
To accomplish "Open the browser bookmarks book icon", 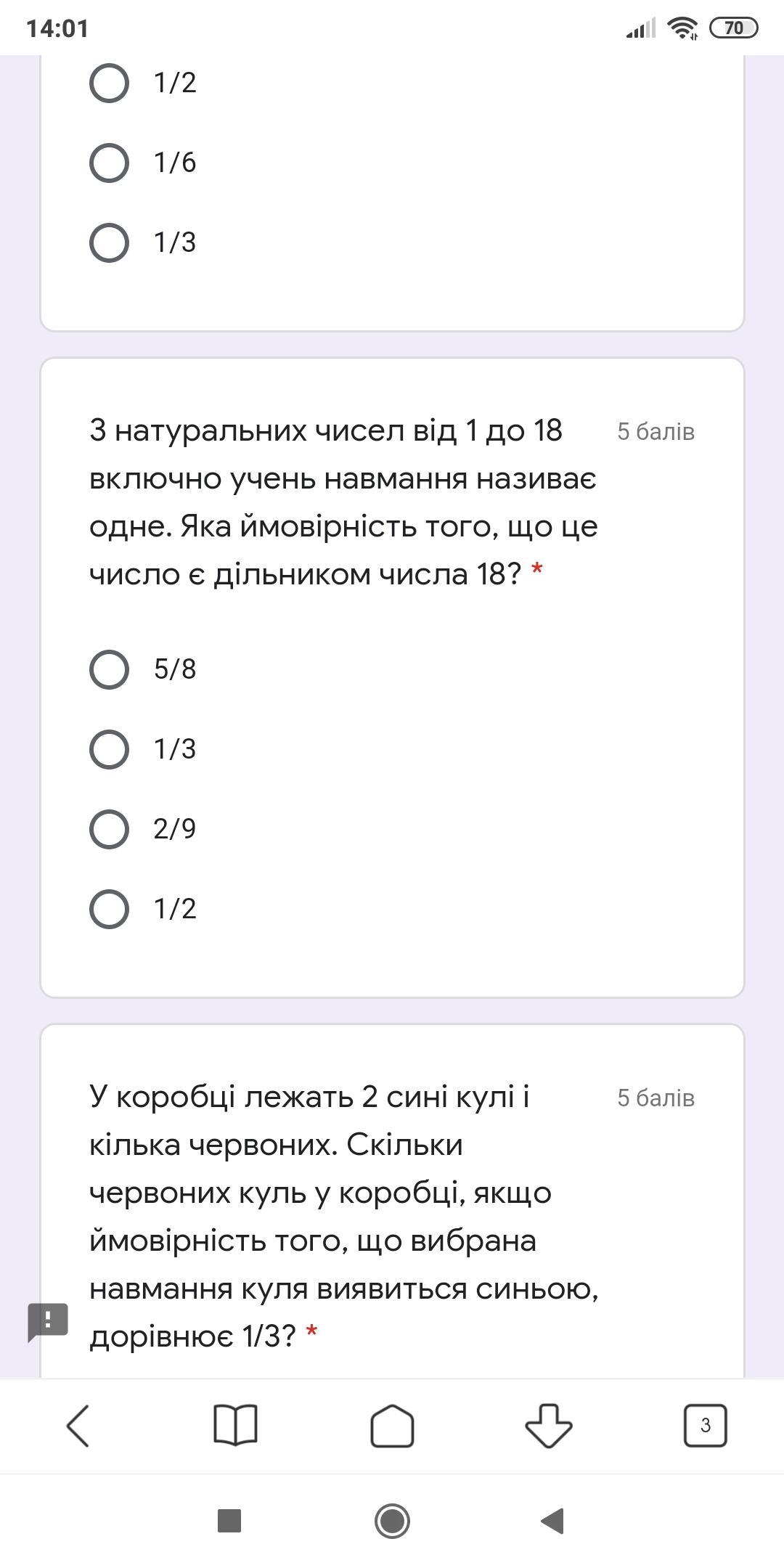I will pyautogui.click(x=235, y=1426).
